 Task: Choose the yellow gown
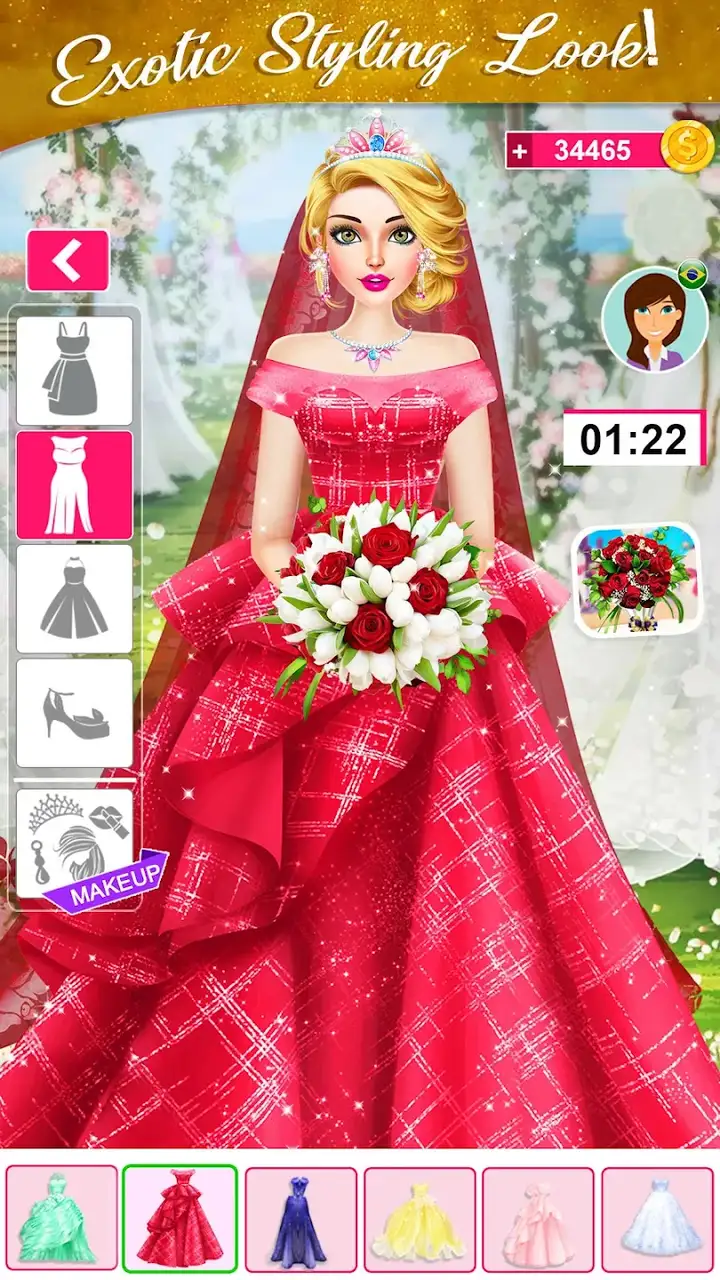pyautogui.click(x=419, y=1218)
